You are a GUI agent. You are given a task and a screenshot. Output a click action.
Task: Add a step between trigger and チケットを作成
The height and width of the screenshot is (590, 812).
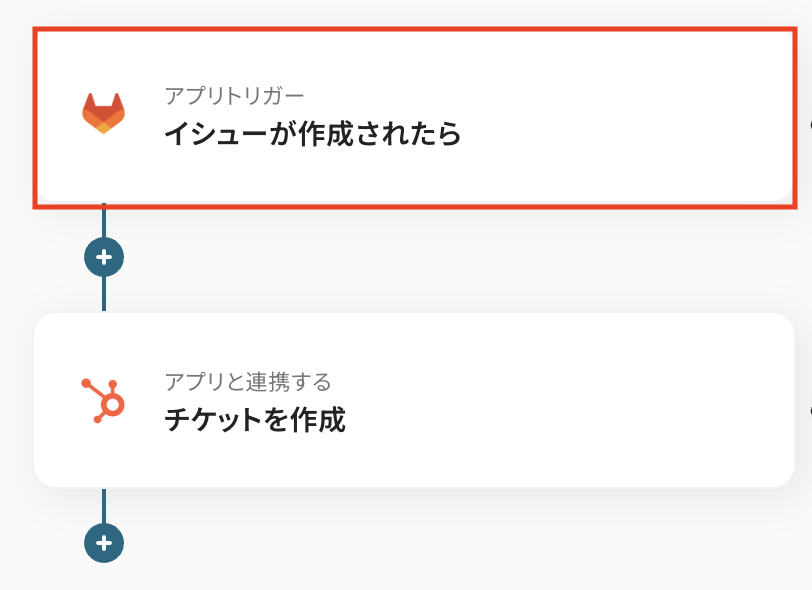coord(104,257)
